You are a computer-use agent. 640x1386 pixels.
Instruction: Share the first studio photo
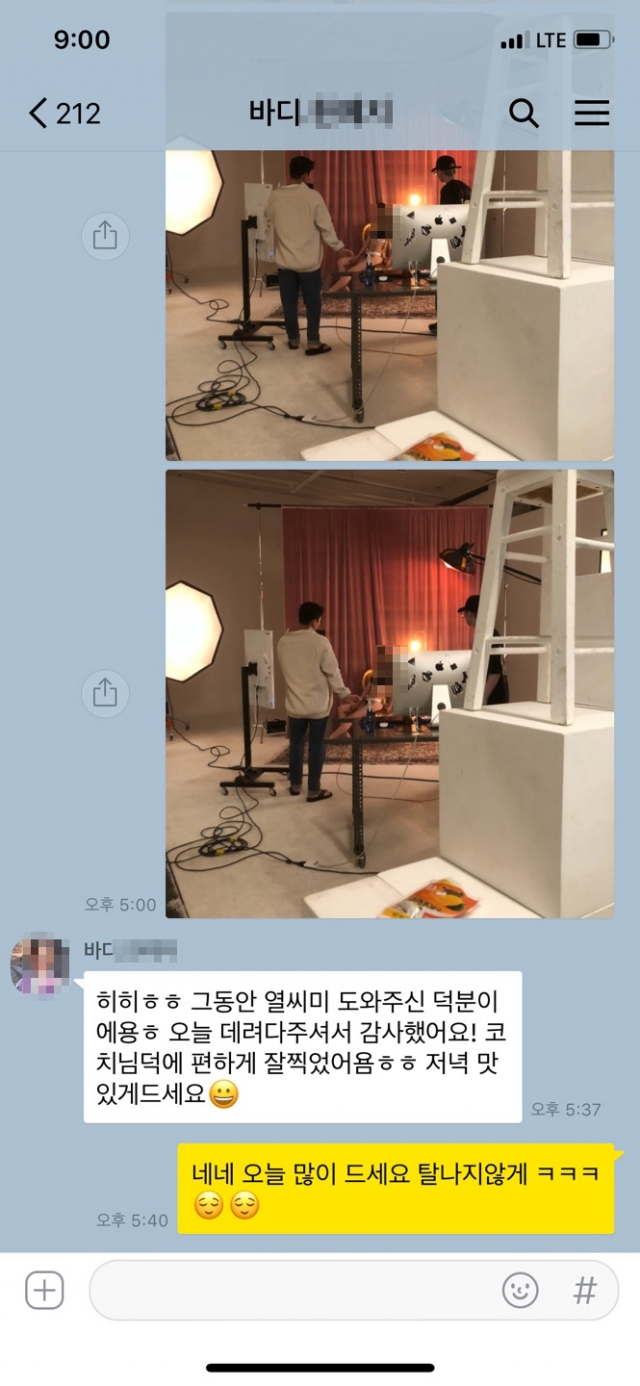tap(105, 237)
